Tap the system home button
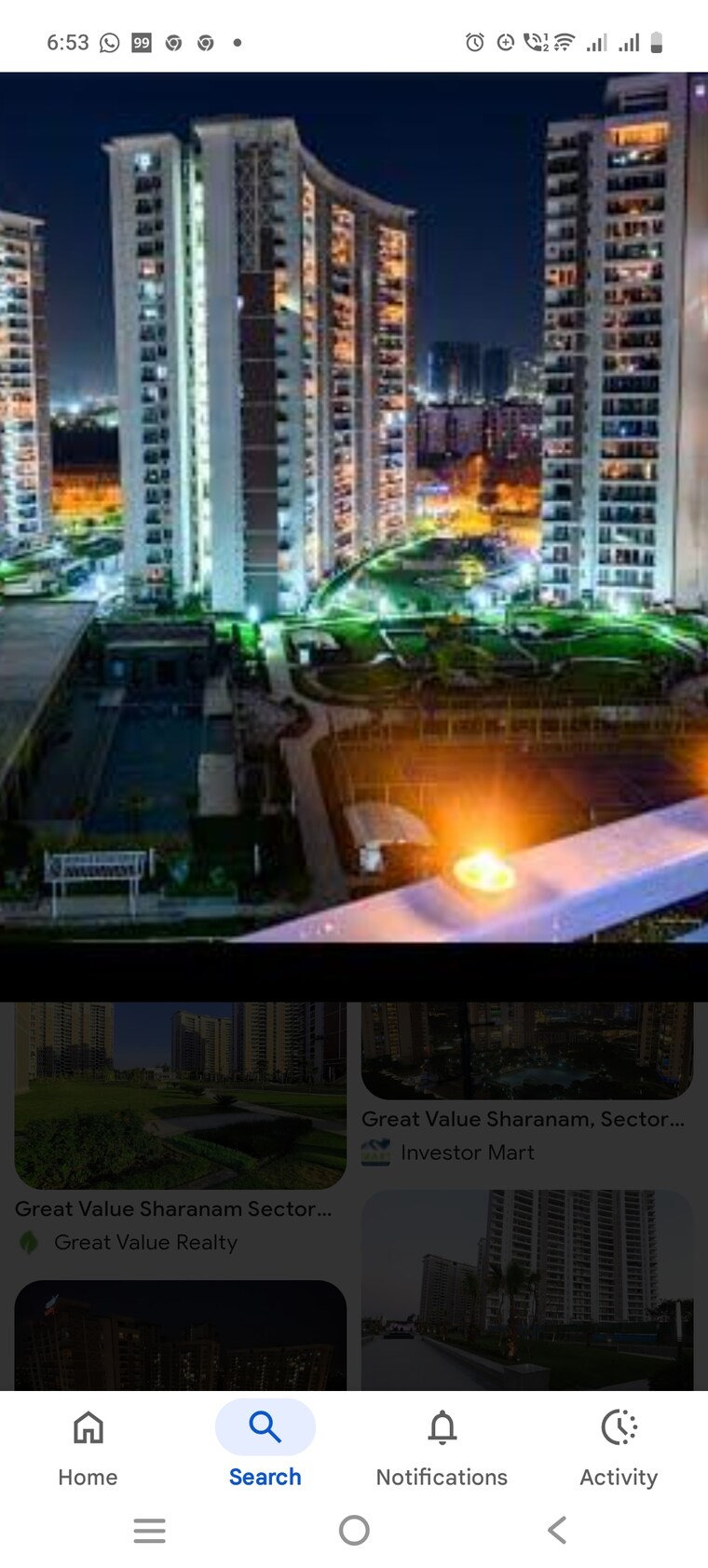 point(354,1530)
